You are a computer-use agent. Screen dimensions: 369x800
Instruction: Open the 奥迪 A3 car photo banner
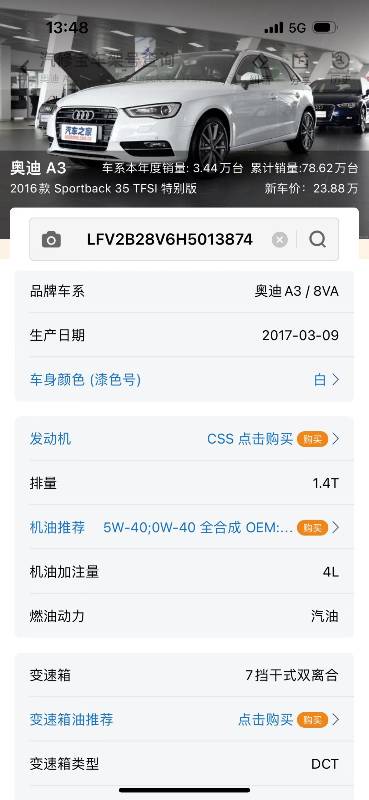pyautogui.click(x=184, y=107)
